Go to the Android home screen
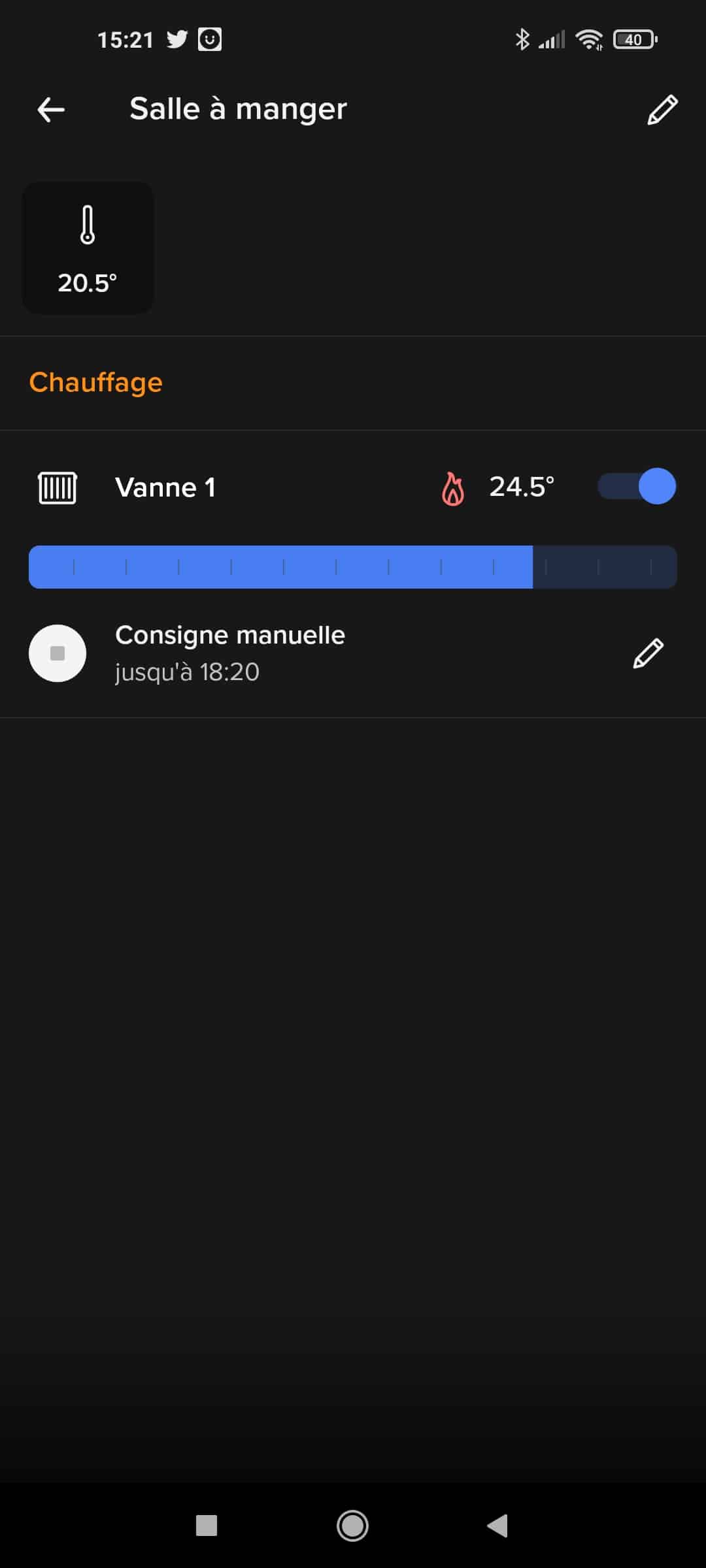Image resolution: width=706 pixels, height=1568 pixels. (353, 1526)
